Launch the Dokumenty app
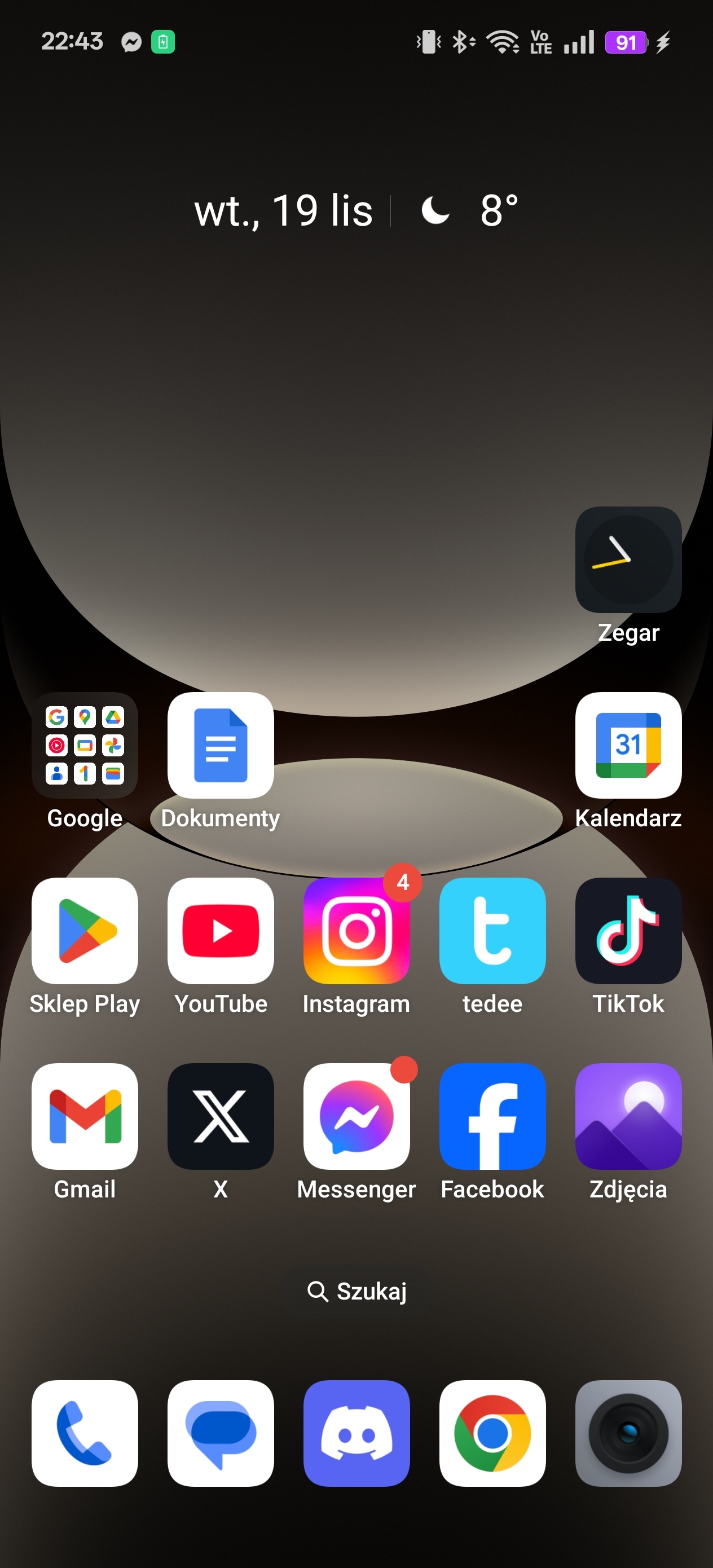This screenshot has width=713, height=1568. 221,745
